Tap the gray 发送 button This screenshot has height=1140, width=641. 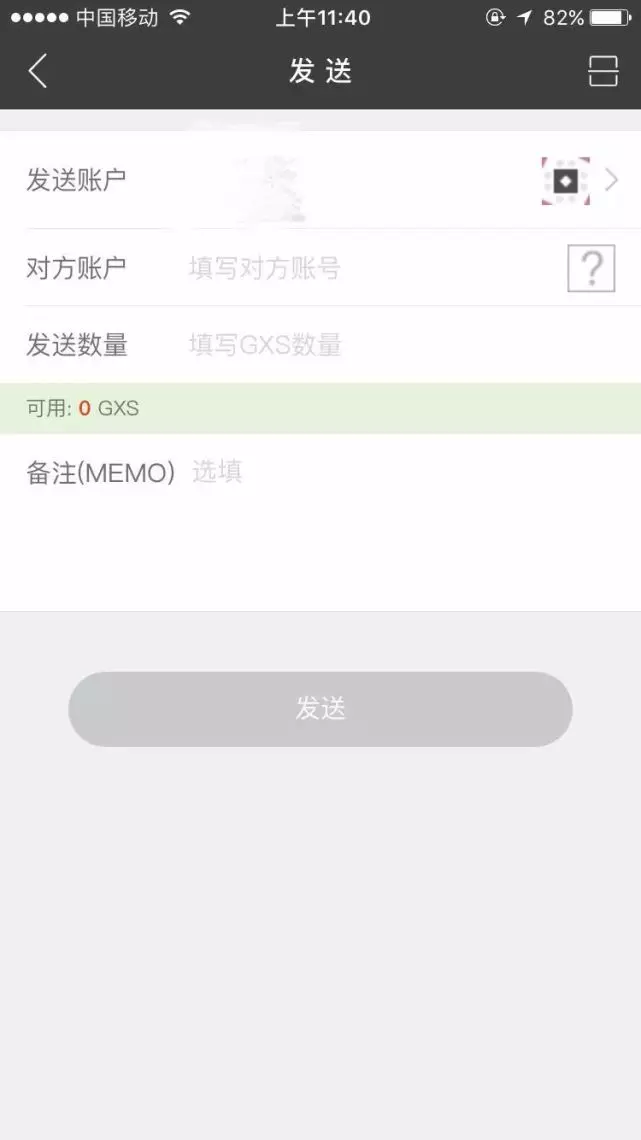pyautogui.click(x=320, y=709)
